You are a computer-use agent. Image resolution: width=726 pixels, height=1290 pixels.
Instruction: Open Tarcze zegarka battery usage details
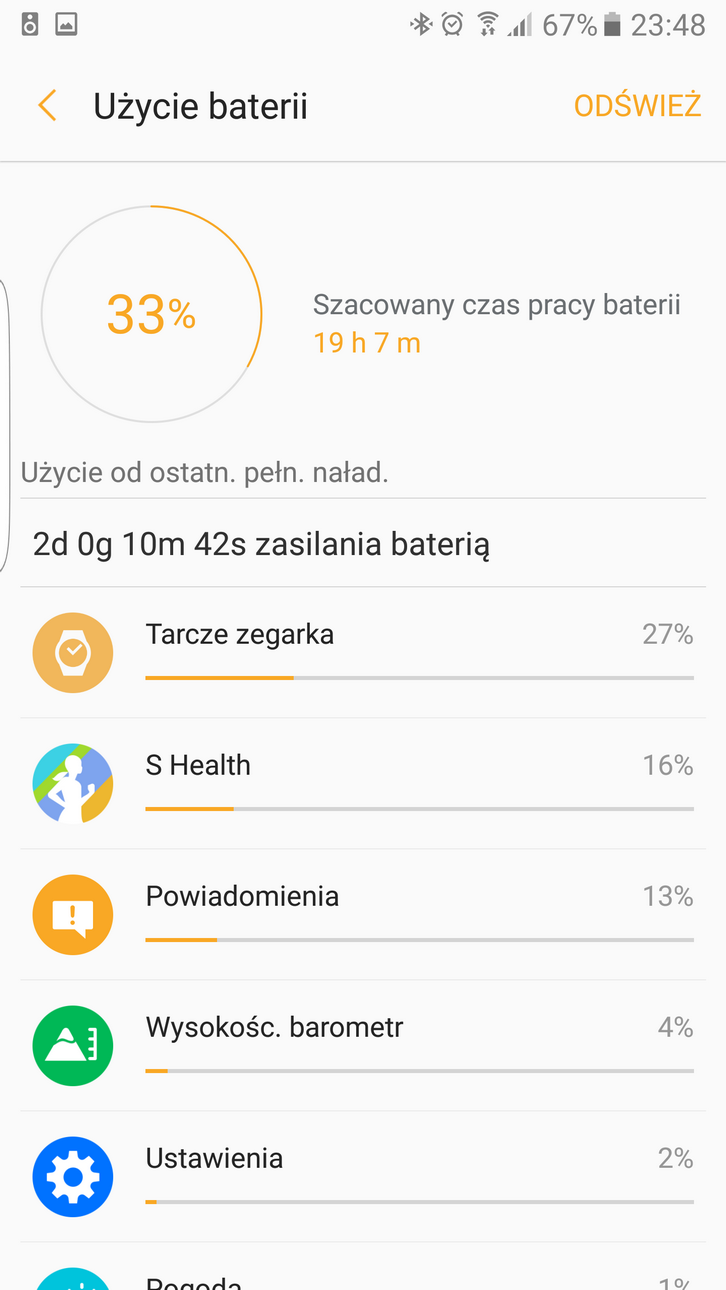(x=362, y=652)
